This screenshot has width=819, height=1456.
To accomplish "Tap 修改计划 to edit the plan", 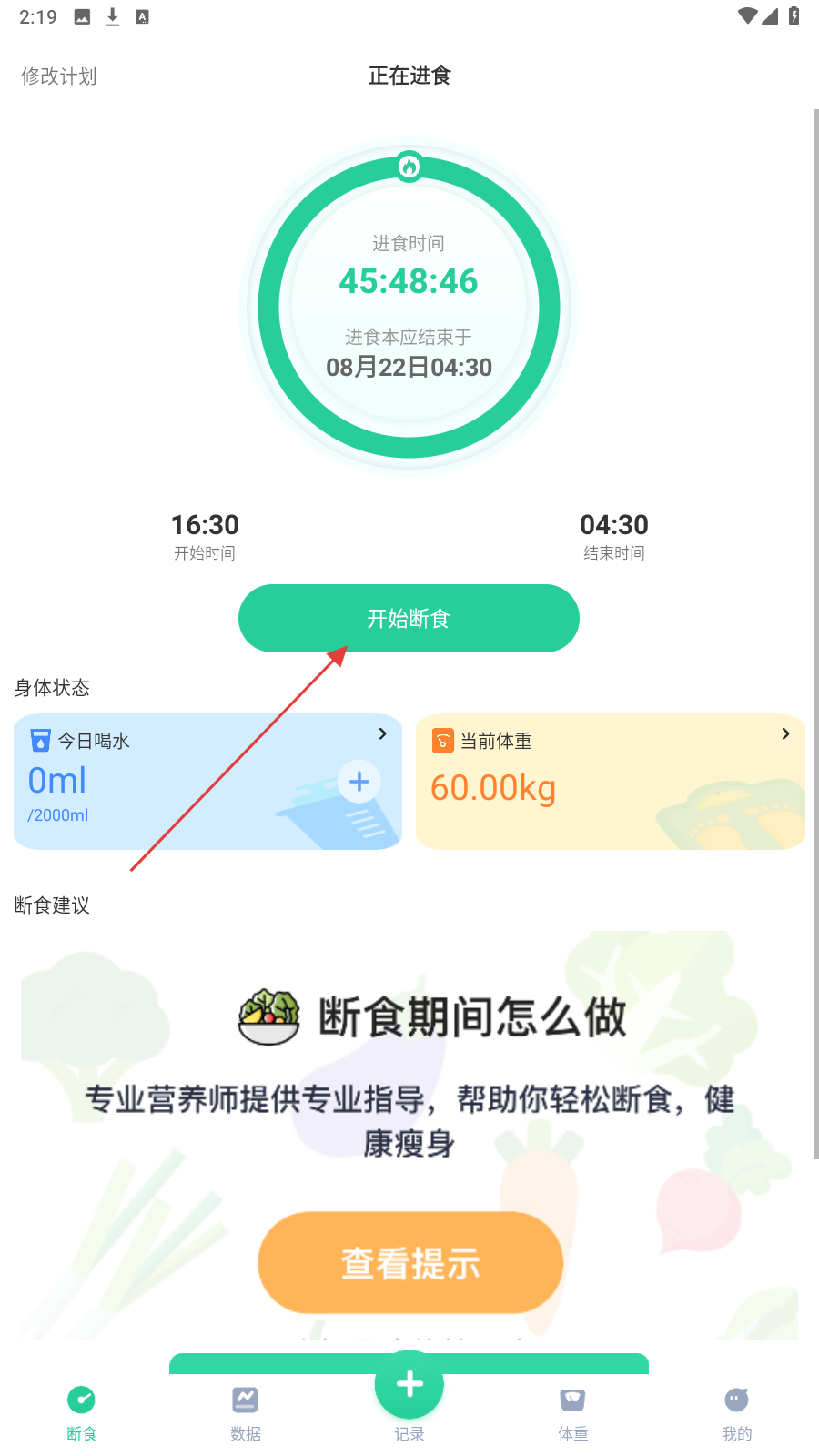I will pos(59,76).
